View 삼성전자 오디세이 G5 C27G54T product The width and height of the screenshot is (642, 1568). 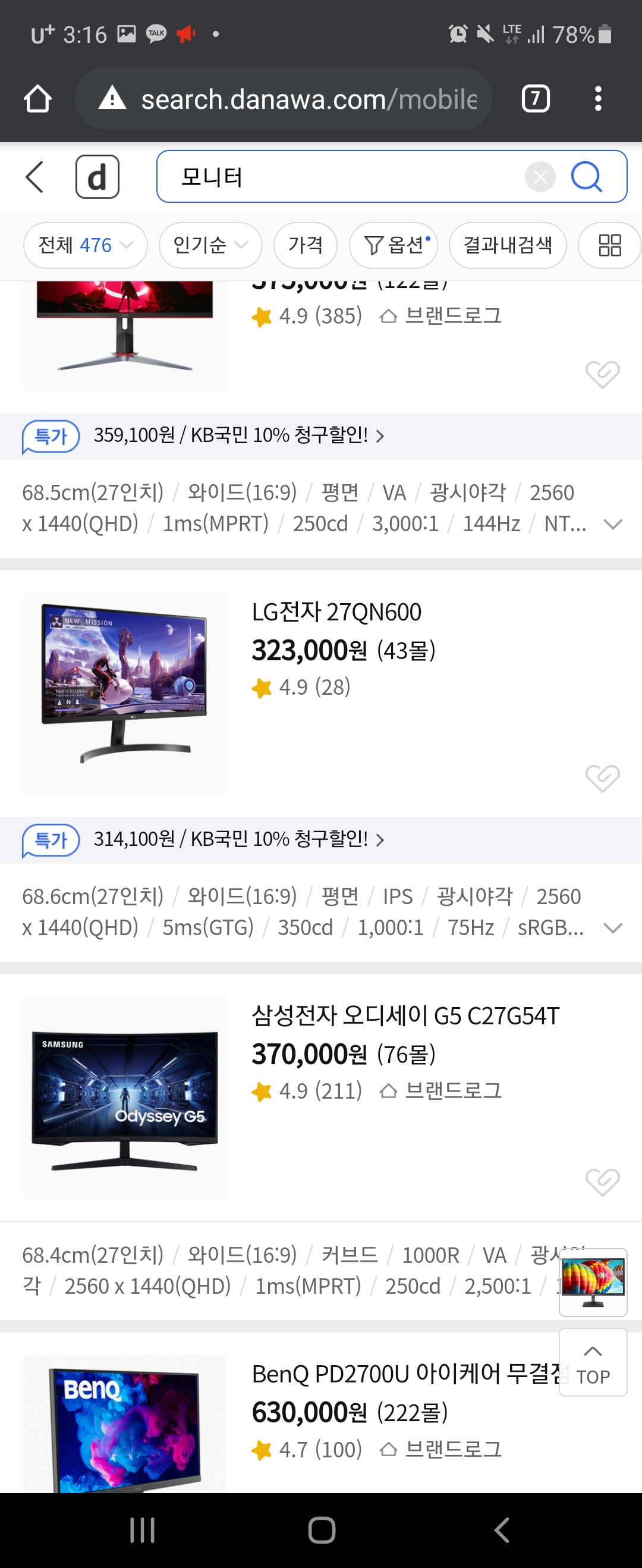(405, 1016)
